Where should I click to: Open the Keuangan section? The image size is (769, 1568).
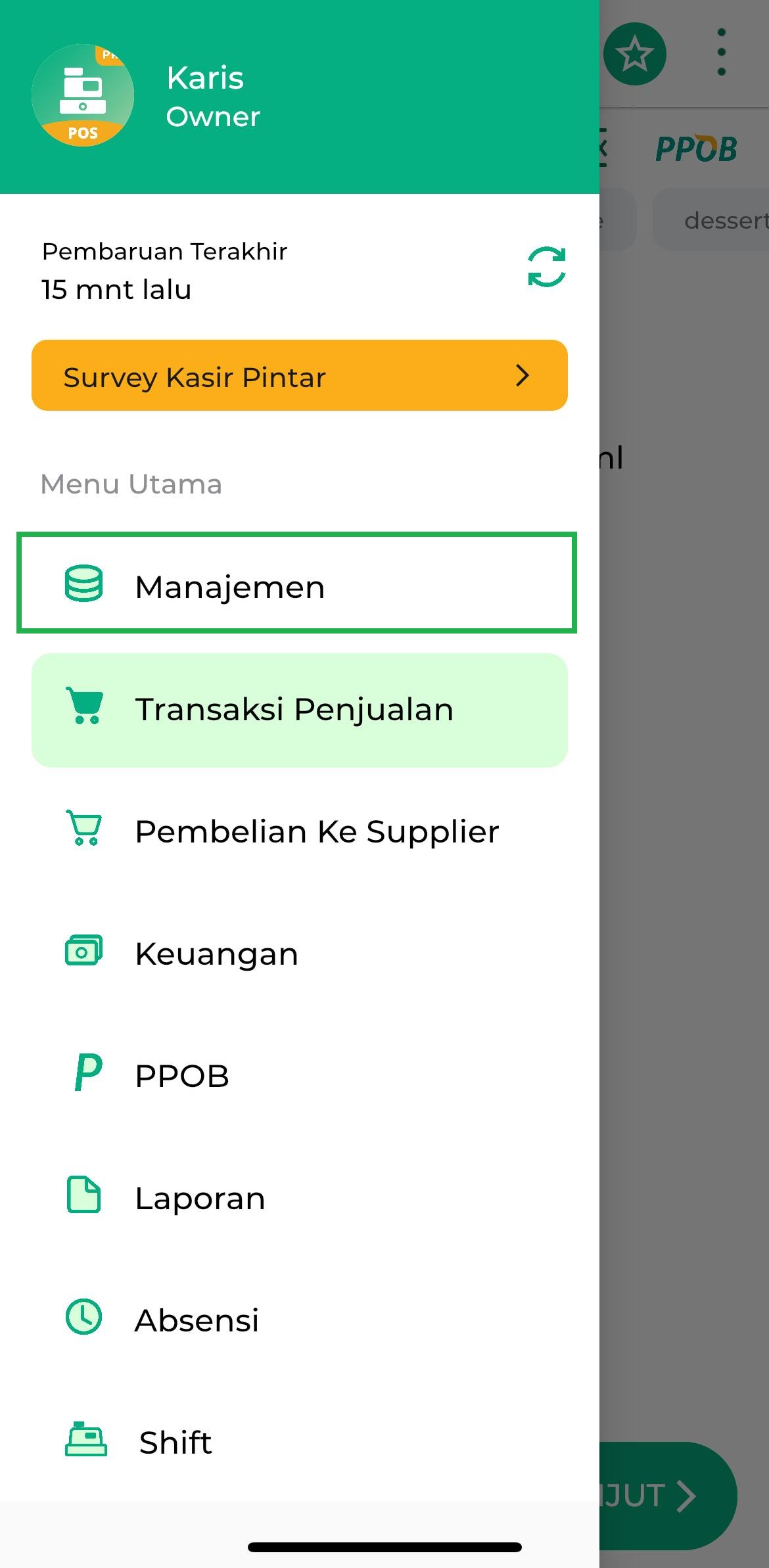[300, 954]
